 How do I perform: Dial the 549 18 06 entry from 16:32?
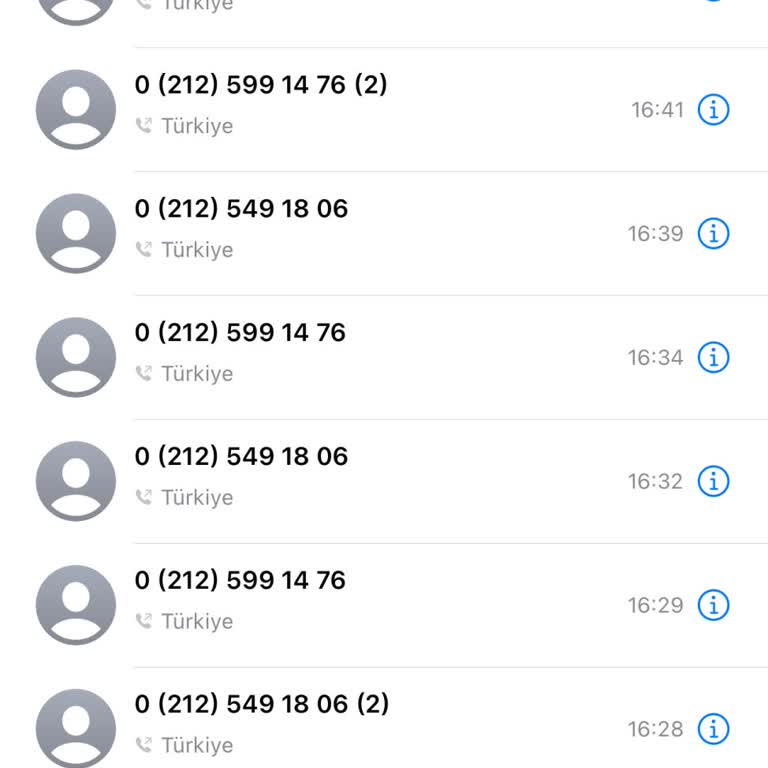[x=242, y=457]
